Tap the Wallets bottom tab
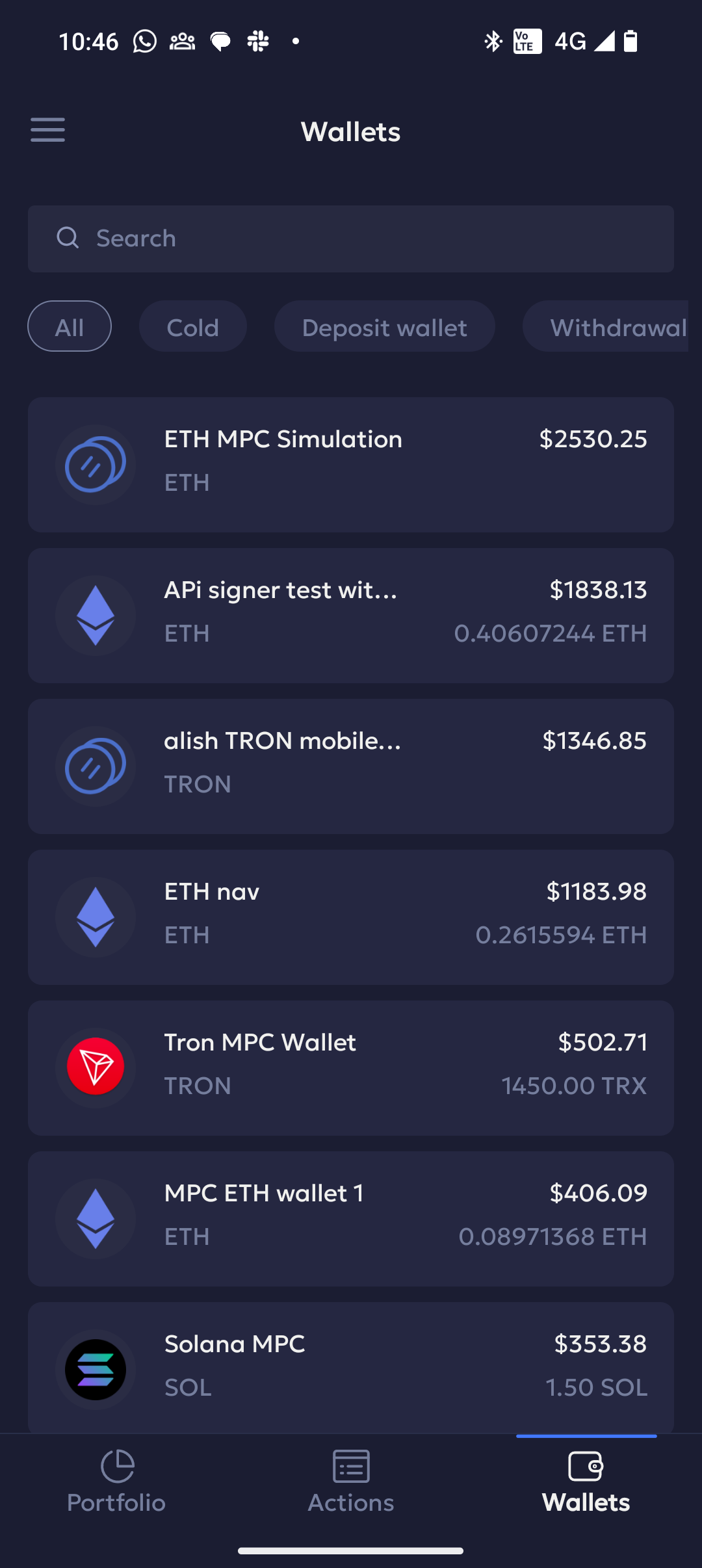This screenshot has width=702, height=1568. tap(586, 1482)
